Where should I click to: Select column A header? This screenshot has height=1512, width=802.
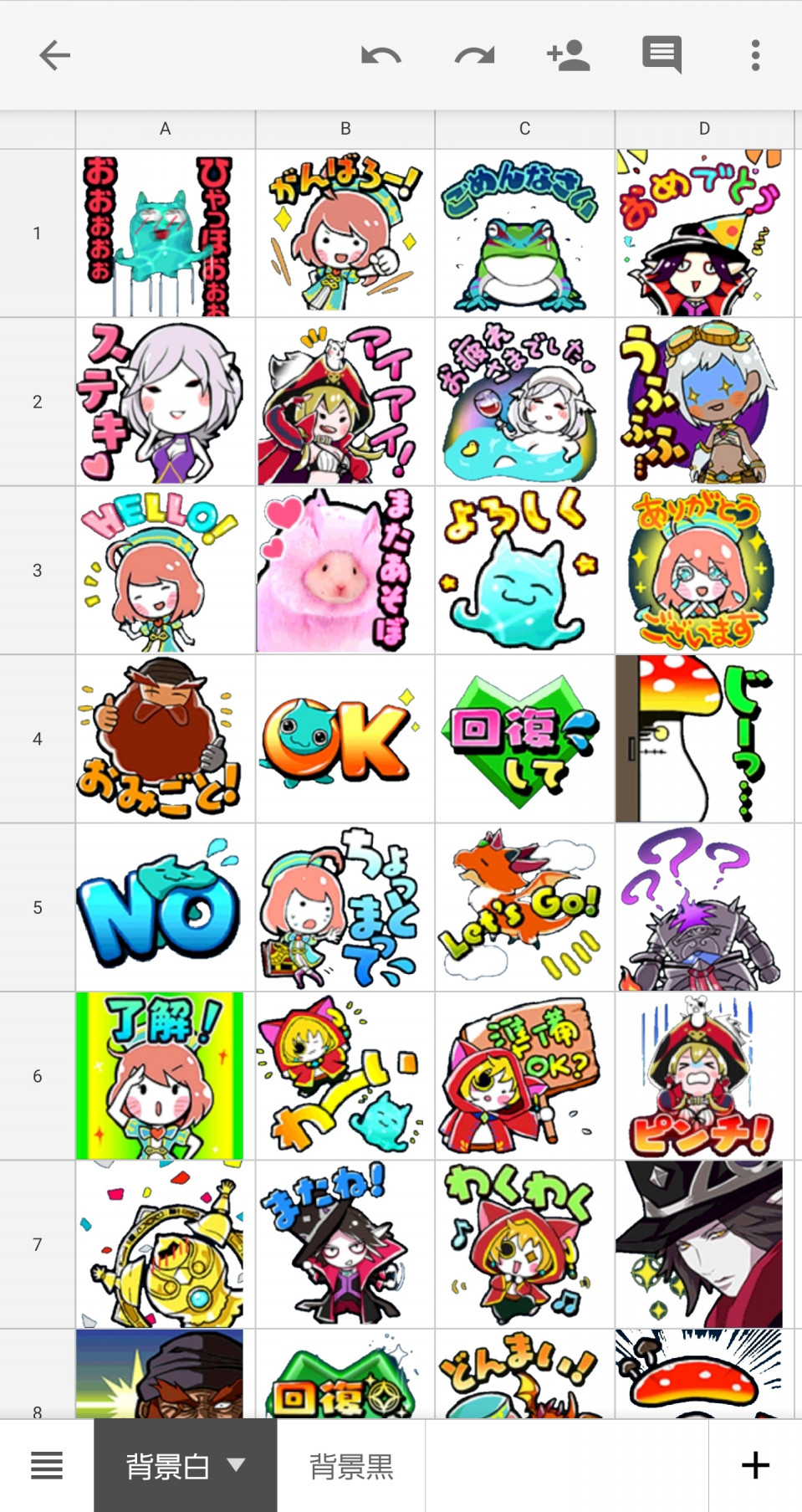coord(165,129)
